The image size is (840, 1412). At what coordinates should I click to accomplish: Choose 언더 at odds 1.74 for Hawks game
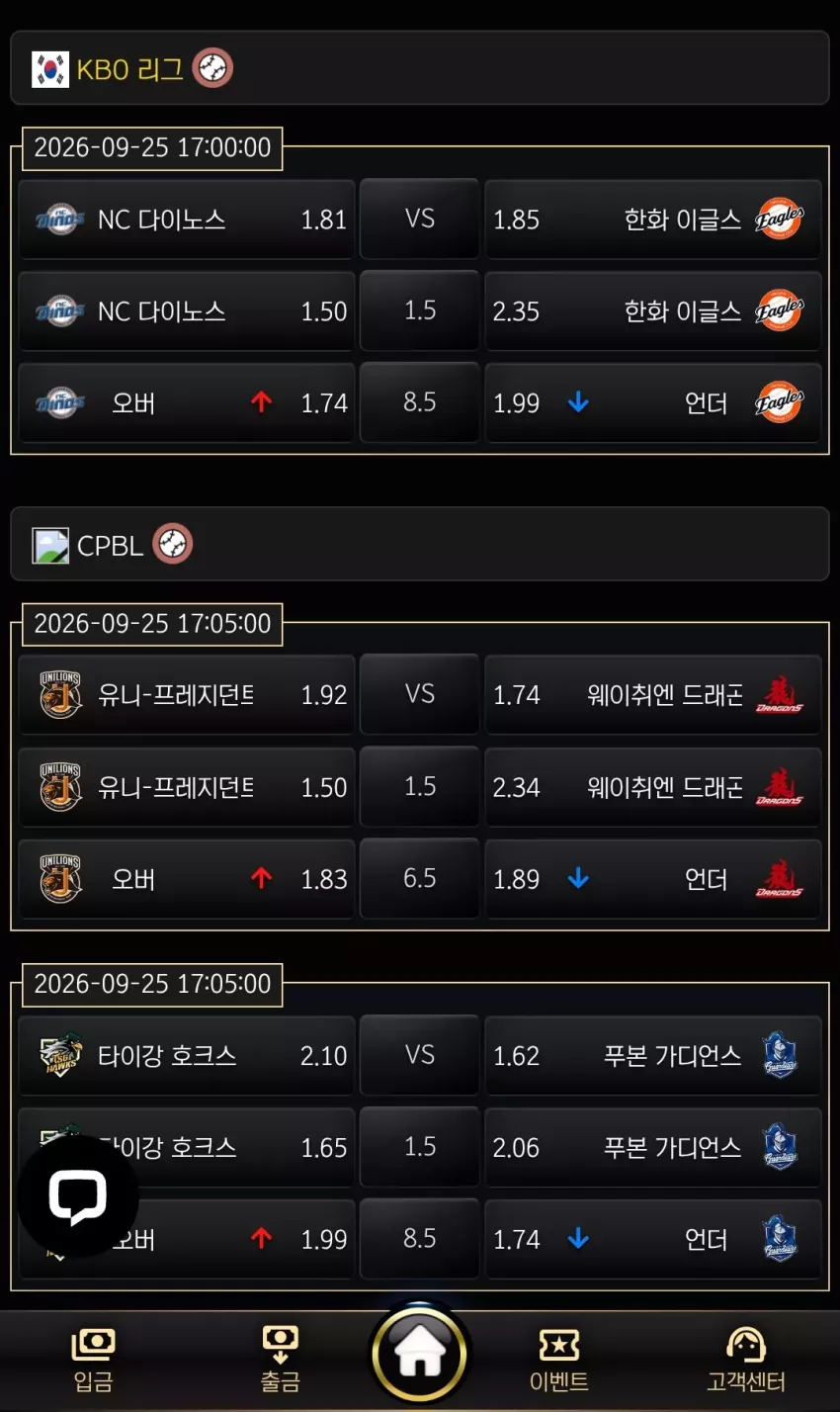pyautogui.click(x=652, y=1239)
